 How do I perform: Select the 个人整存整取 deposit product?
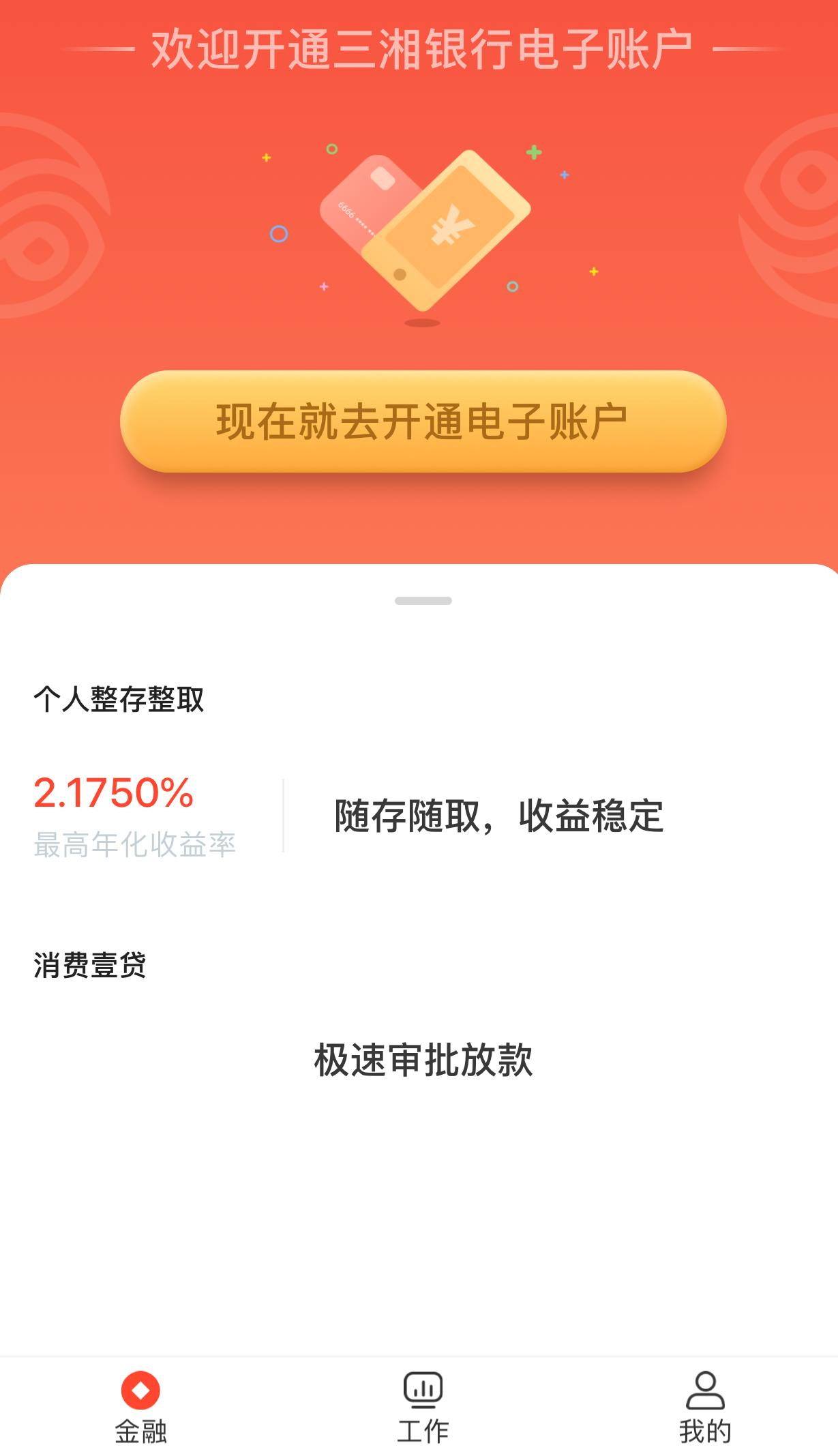click(121, 699)
